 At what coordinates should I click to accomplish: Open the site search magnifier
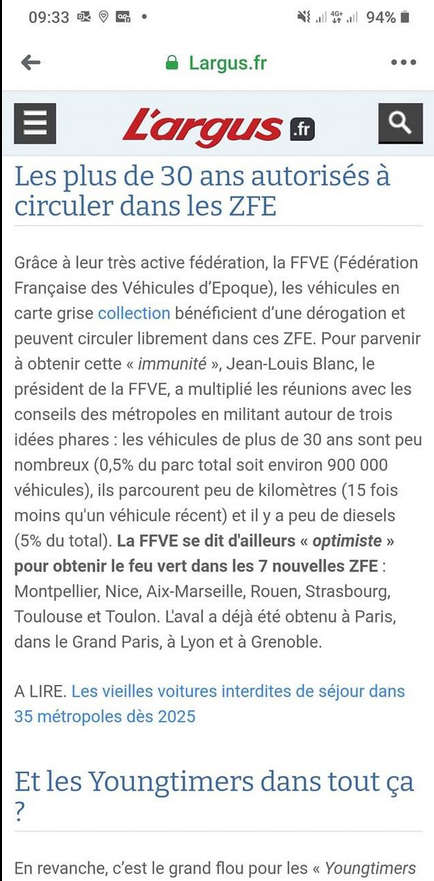(x=400, y=123)
